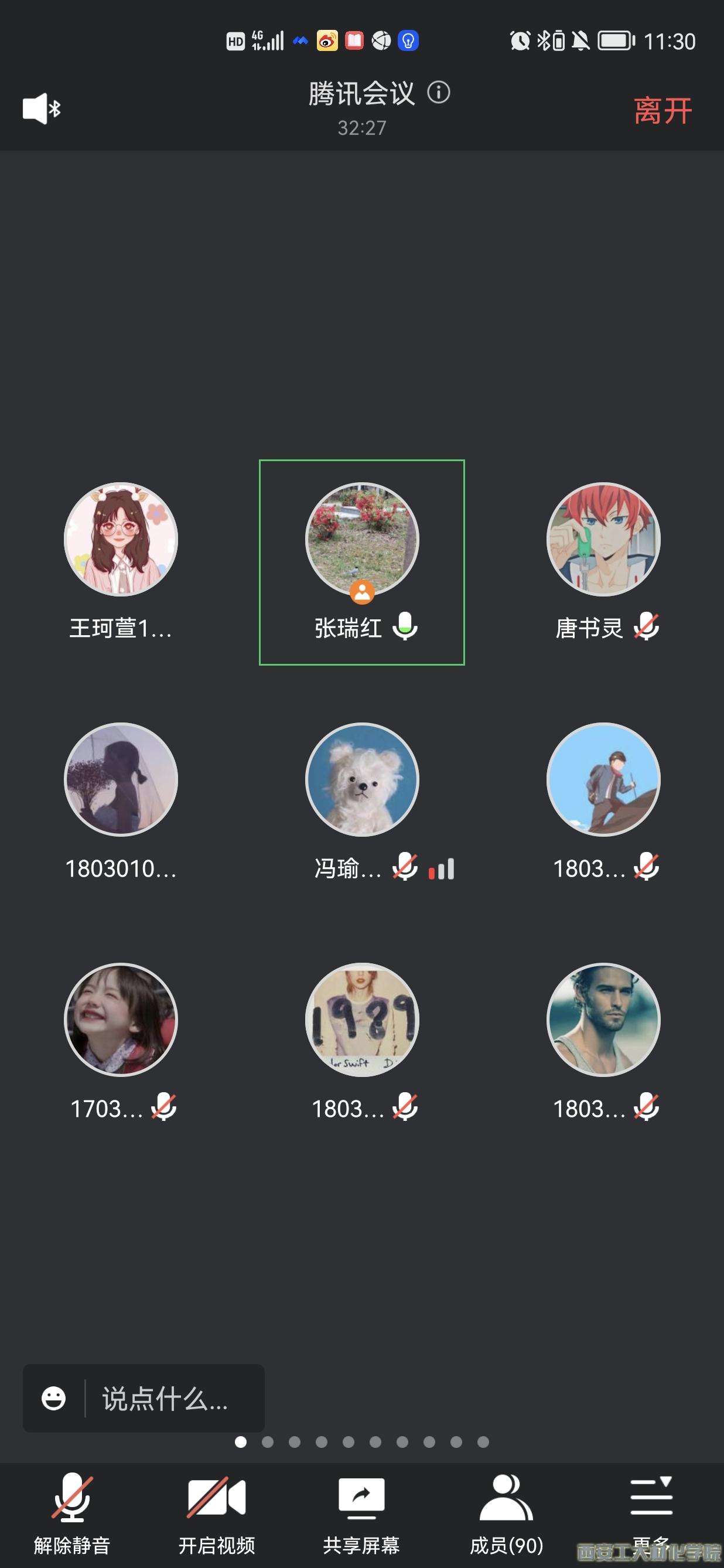The width and height of the screenshot is (724, 1568).
Task: Select participant 王珂萱's tile
Action: (x=121, y=562)
